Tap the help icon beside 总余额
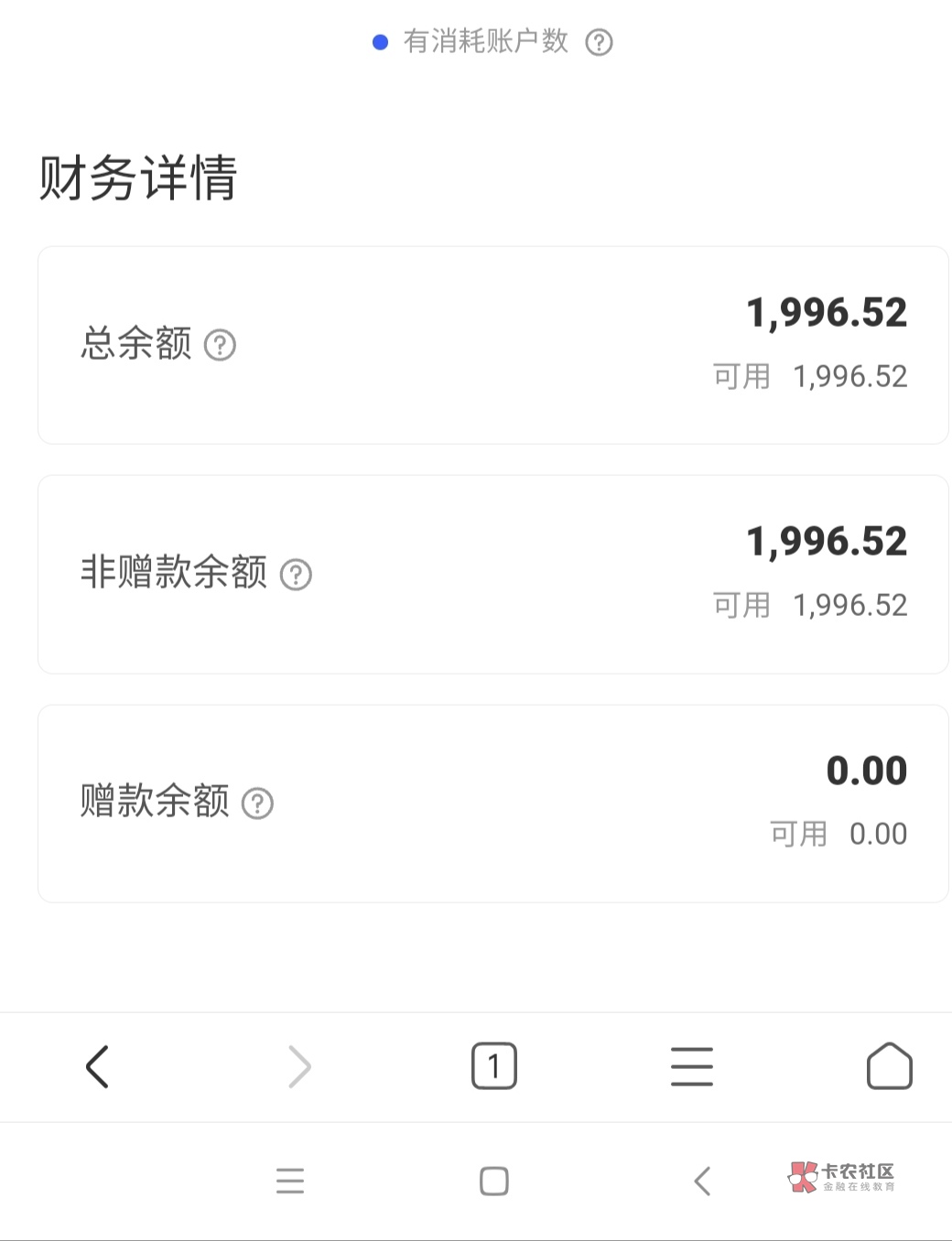The height and width of the screenshot is (1241, 952). point(220,345)
